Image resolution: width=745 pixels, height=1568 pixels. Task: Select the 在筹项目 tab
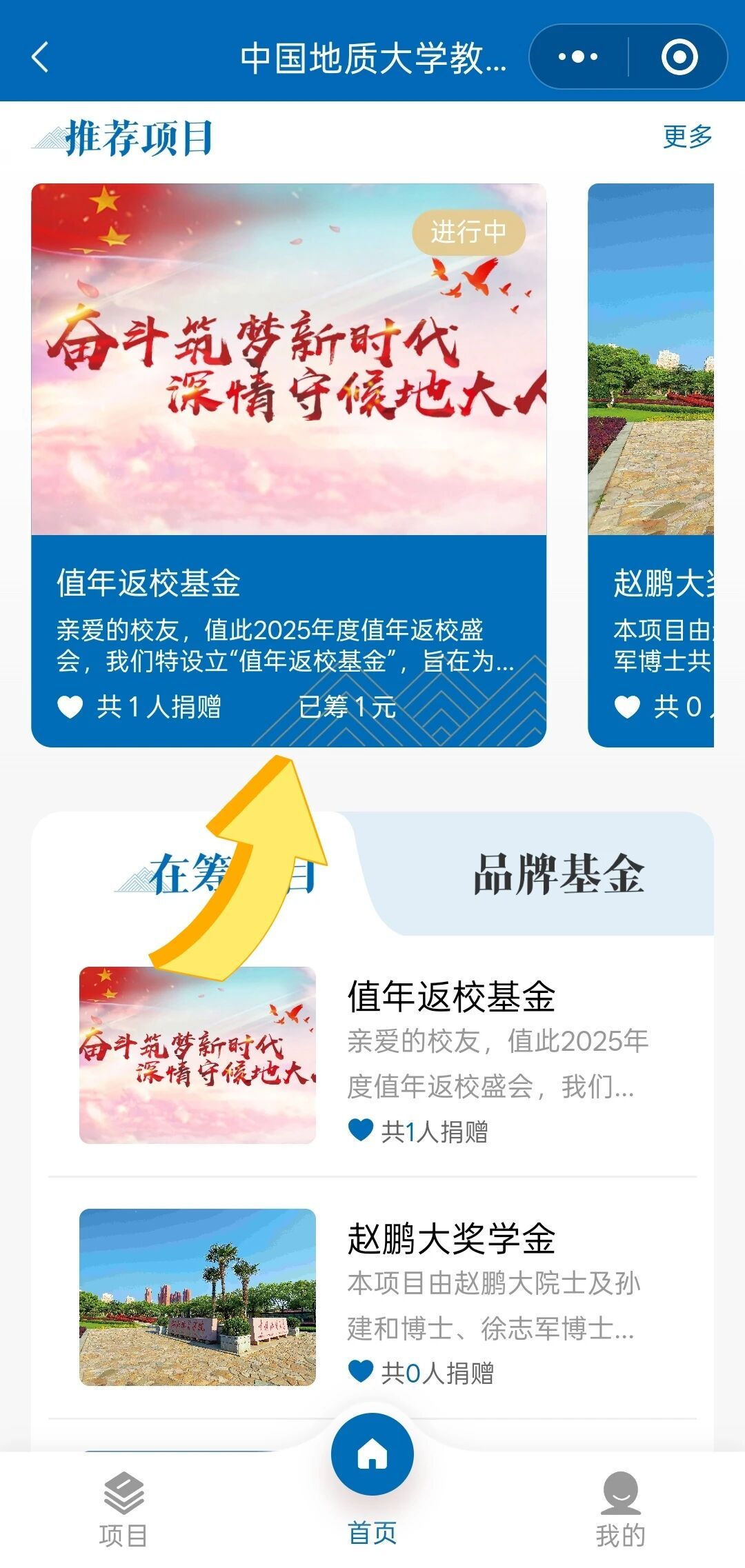point(215,874)
